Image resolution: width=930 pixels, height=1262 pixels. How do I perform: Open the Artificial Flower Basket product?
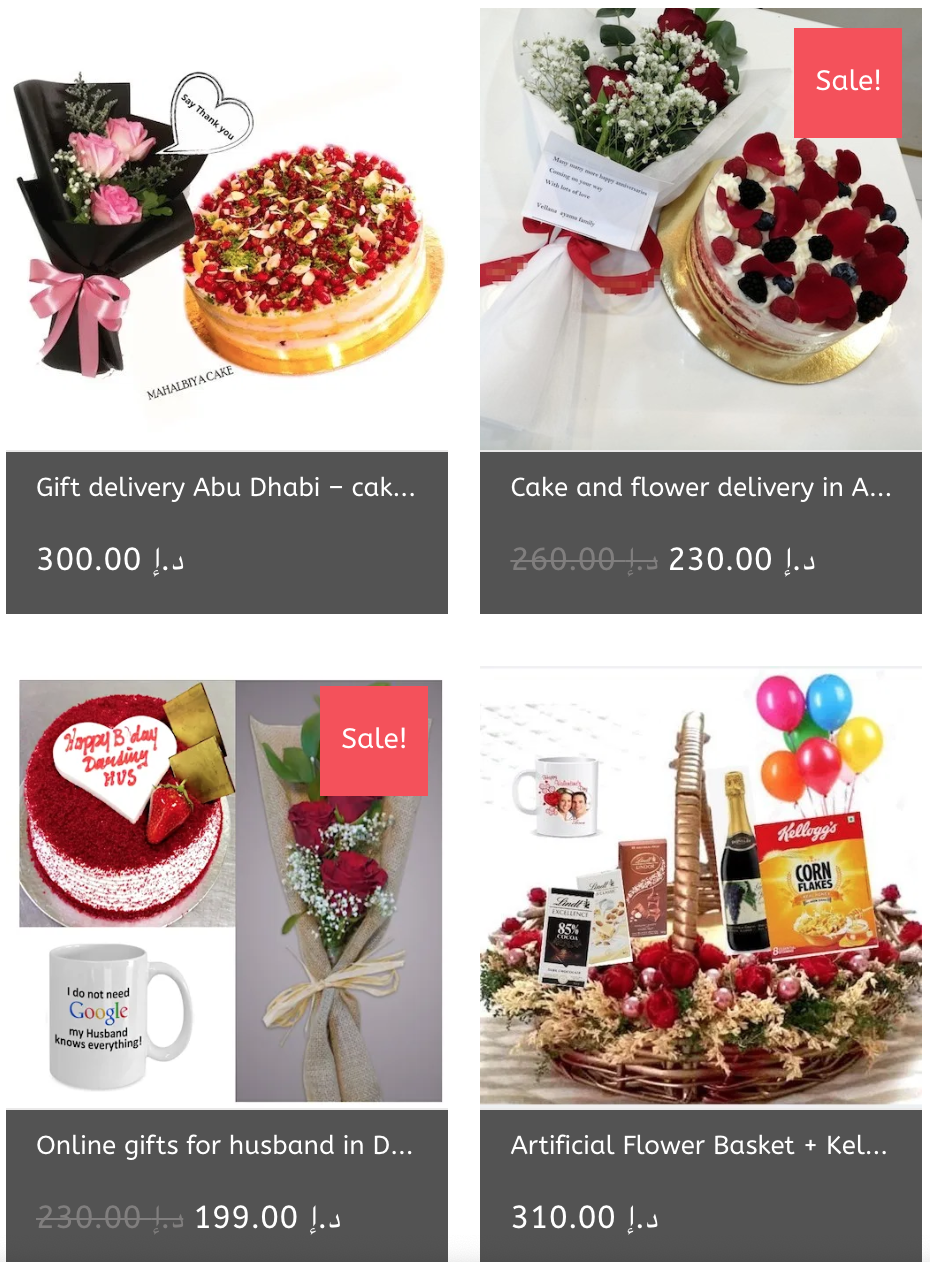click(x=699, y=1145)
